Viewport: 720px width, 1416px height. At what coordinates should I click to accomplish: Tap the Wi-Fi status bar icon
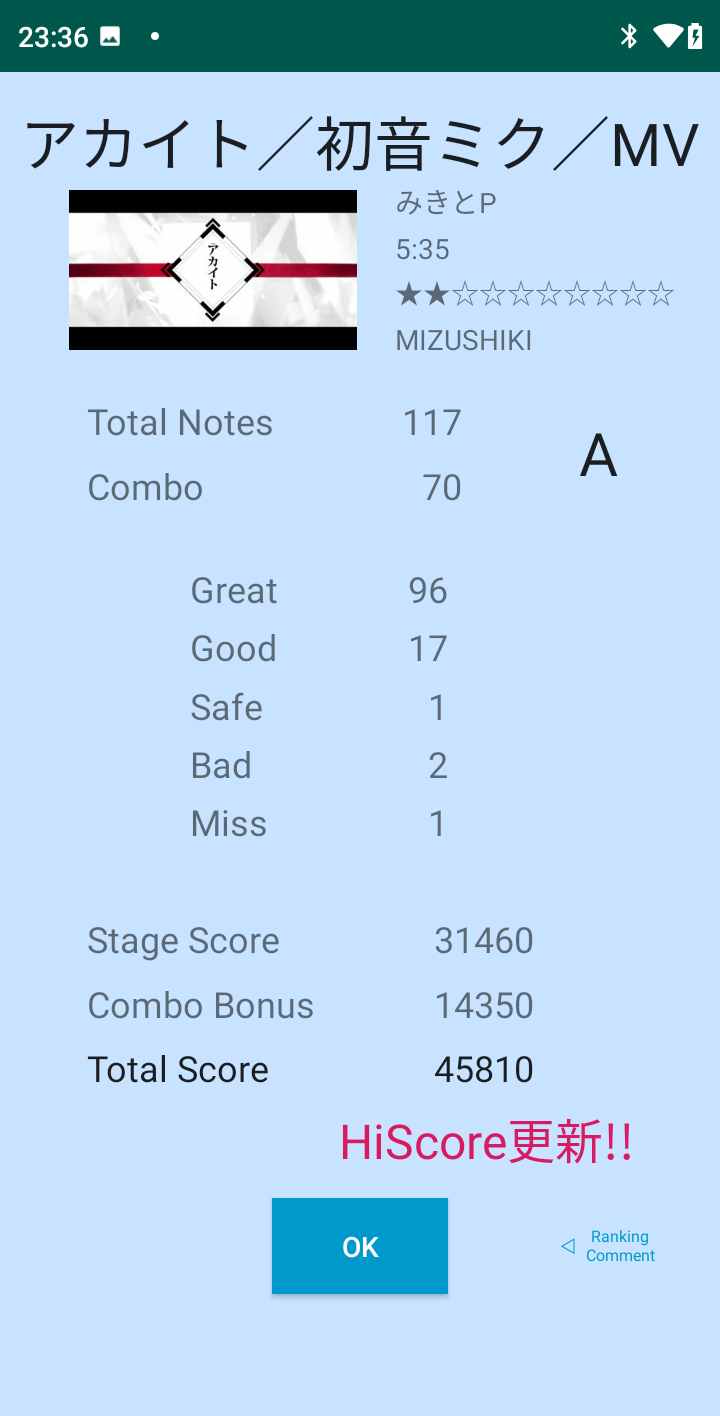[x=667, y=36]
